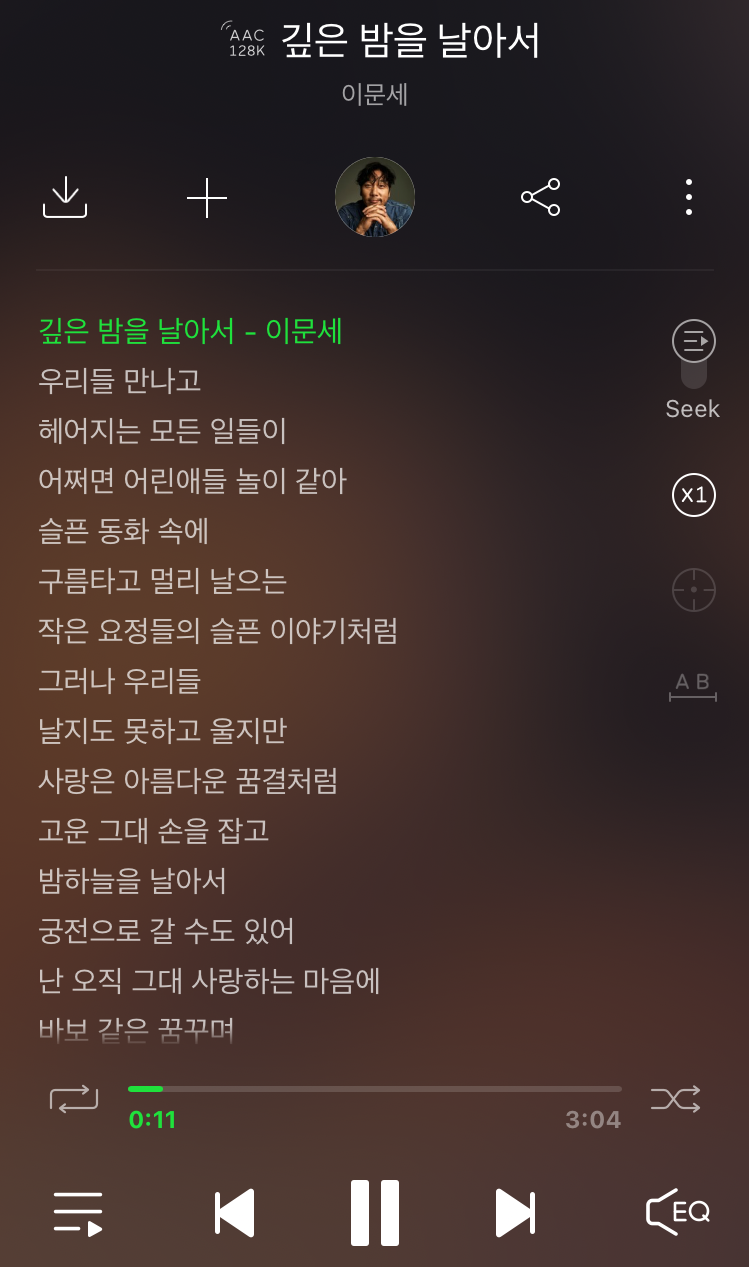Open the current play queue icon
This screenshot has width=749, height=1267.
[x=78, y=1211]
